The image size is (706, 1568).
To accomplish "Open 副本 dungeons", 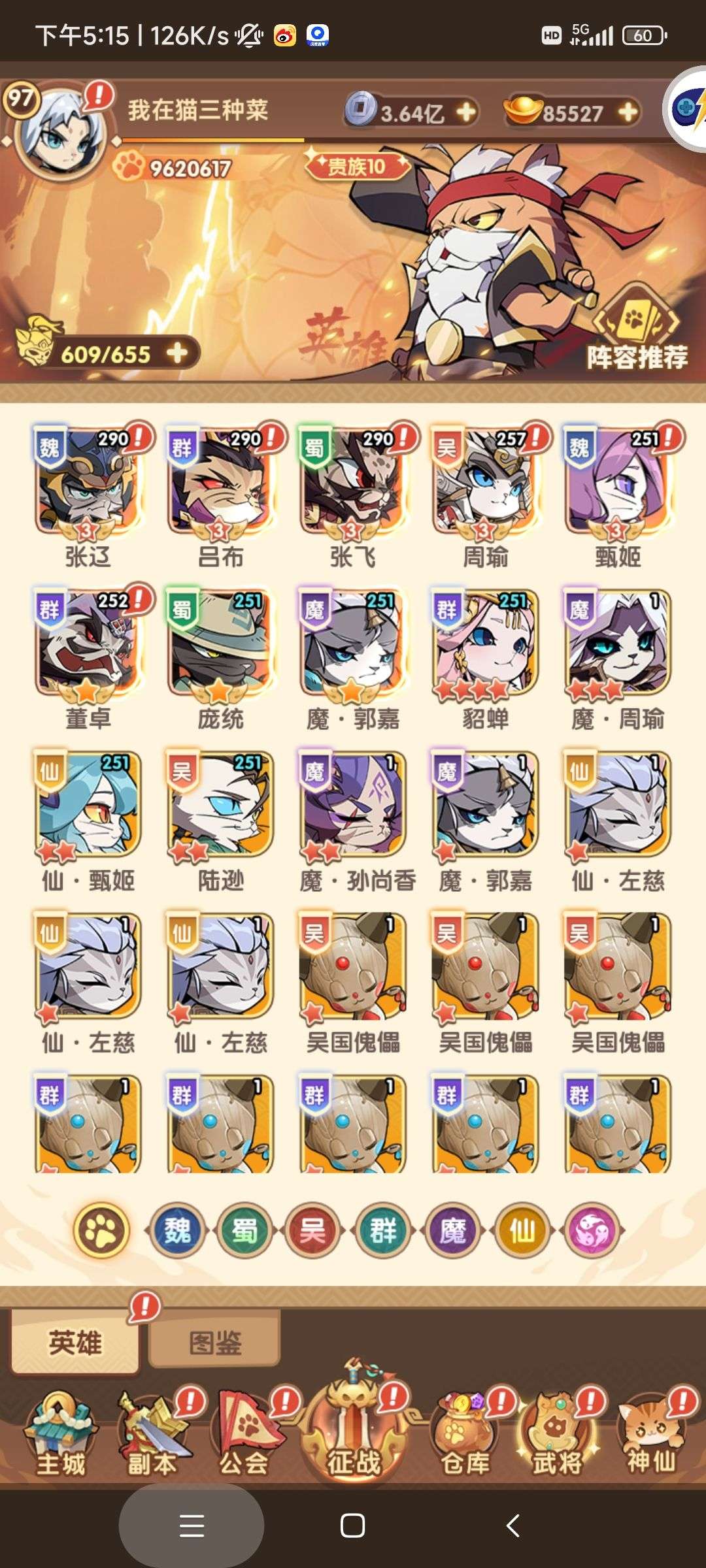I will [152, 1435].
